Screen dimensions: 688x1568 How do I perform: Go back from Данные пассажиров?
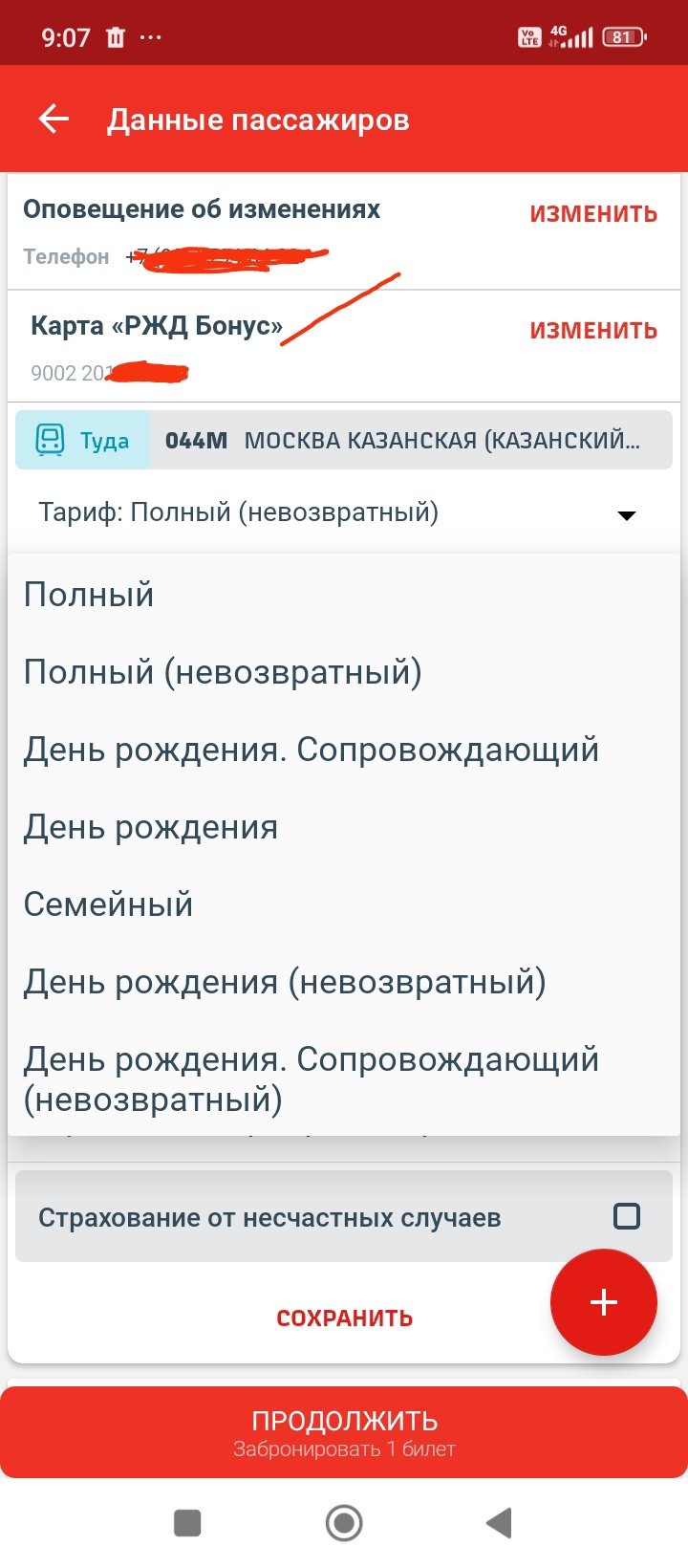pyautogui.click(x=54, y=120)
